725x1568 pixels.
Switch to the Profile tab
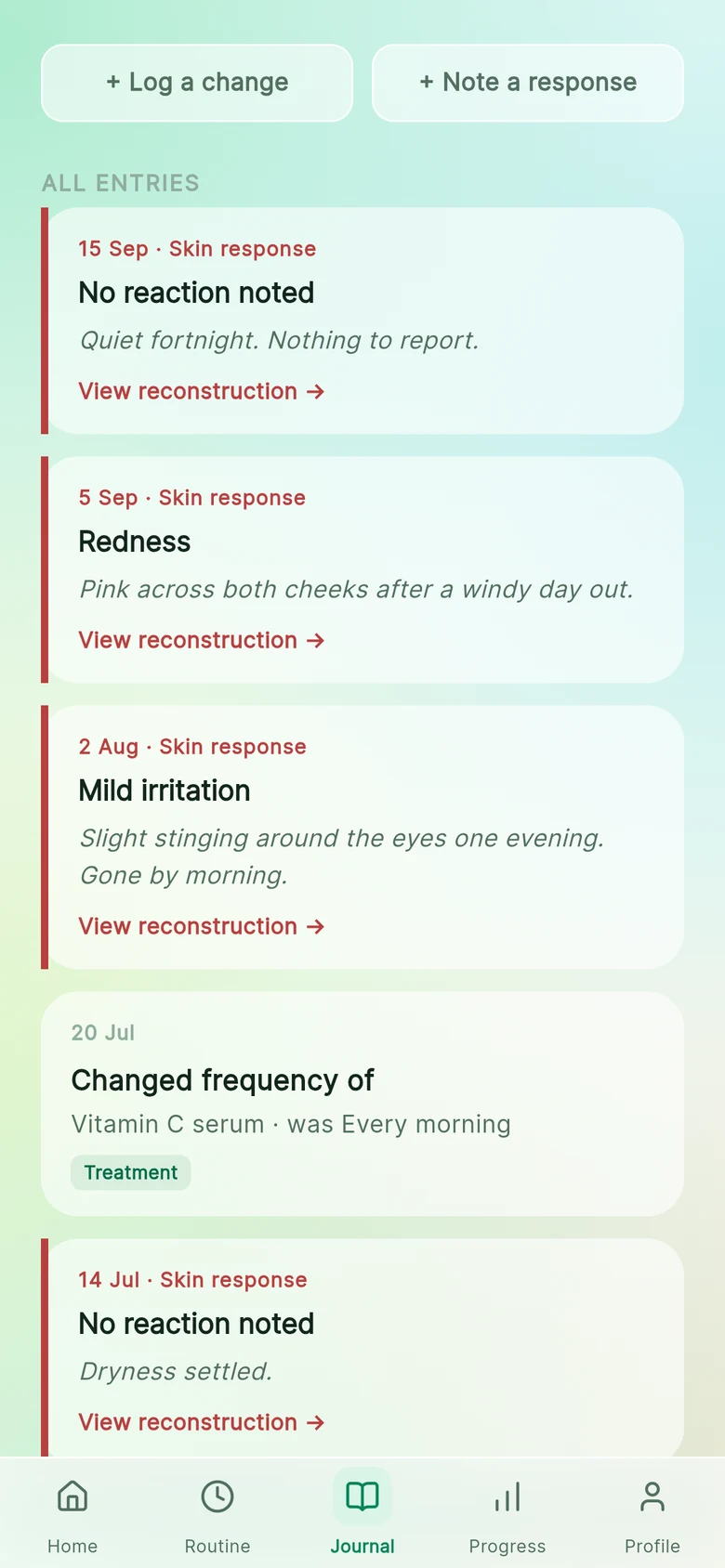652,1512
